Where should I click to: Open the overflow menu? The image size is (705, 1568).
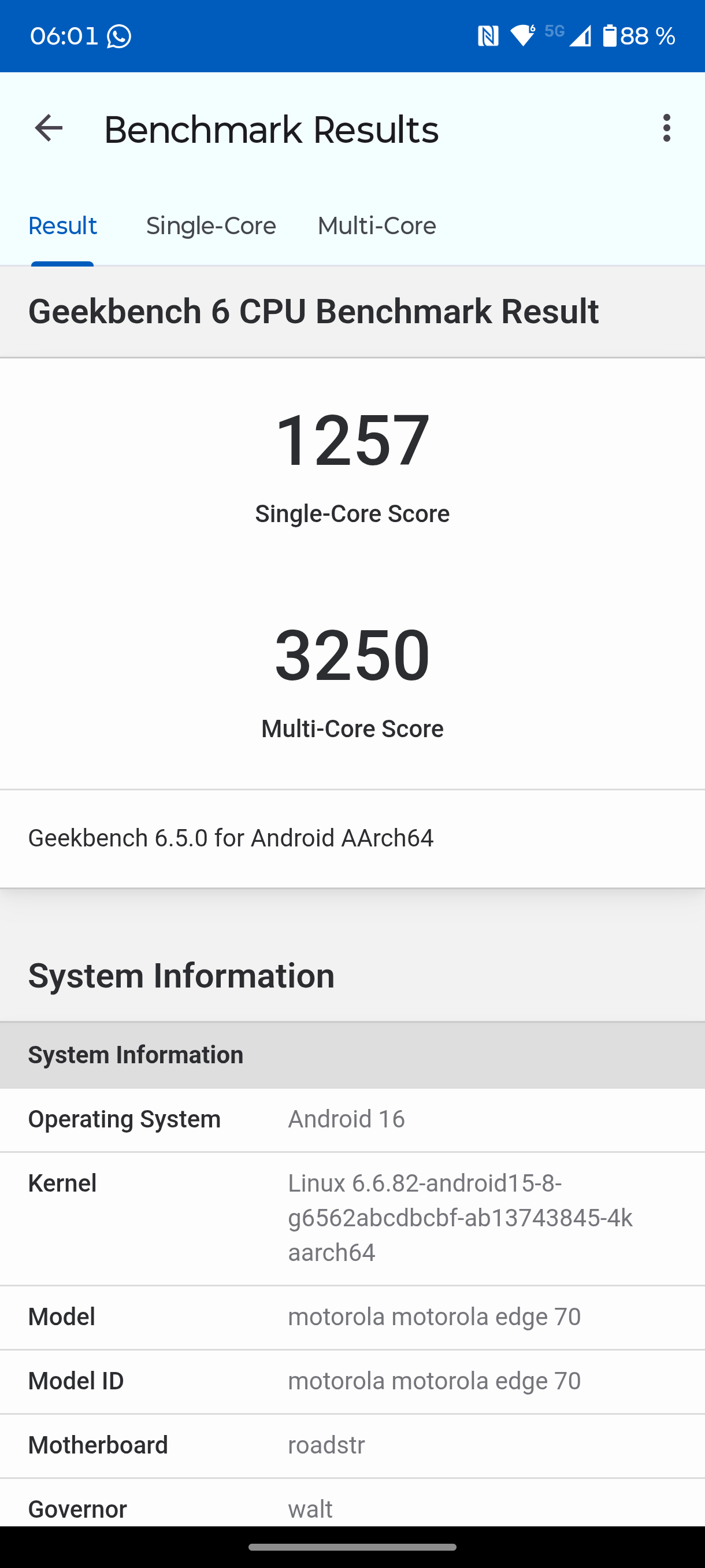click(x=667, y=128)
